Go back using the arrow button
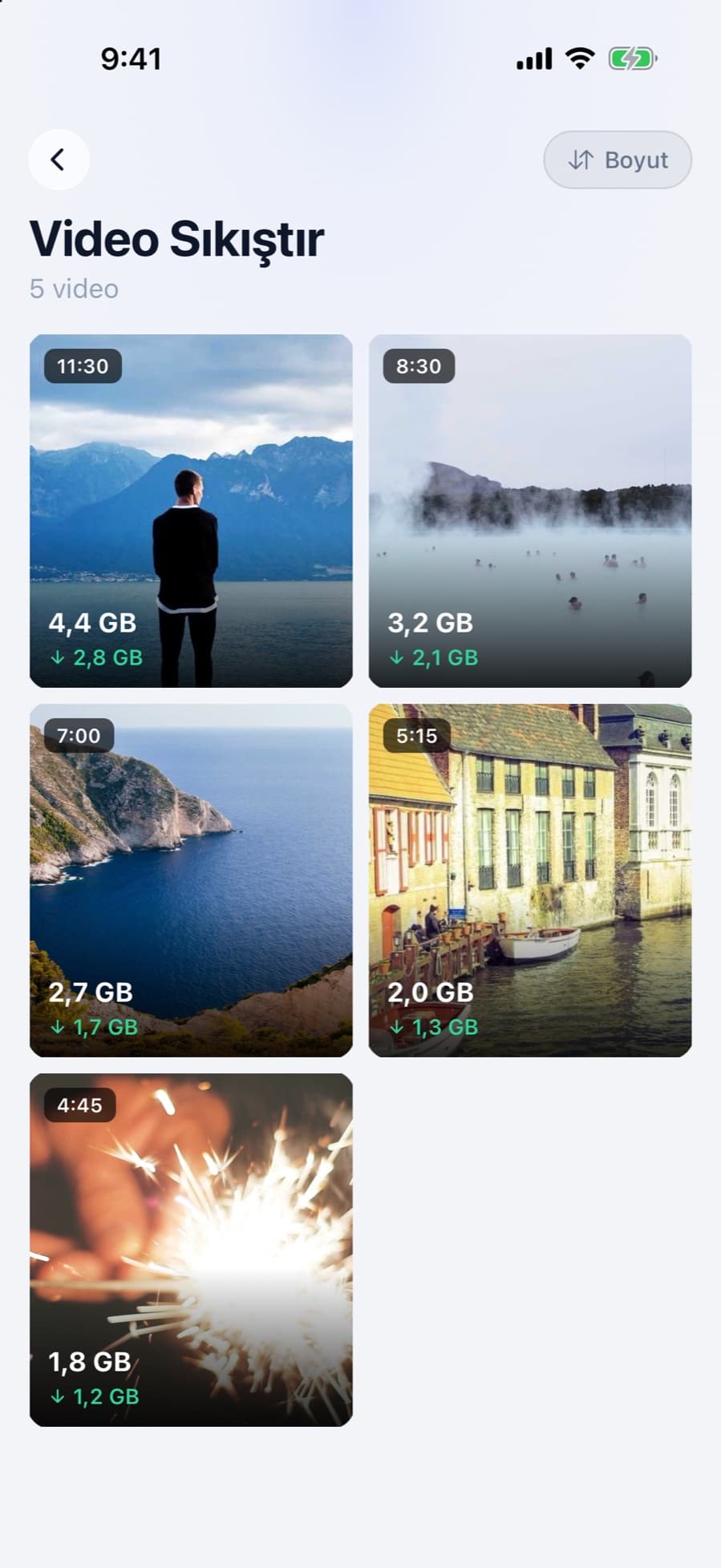 click(x=59, y=160)
